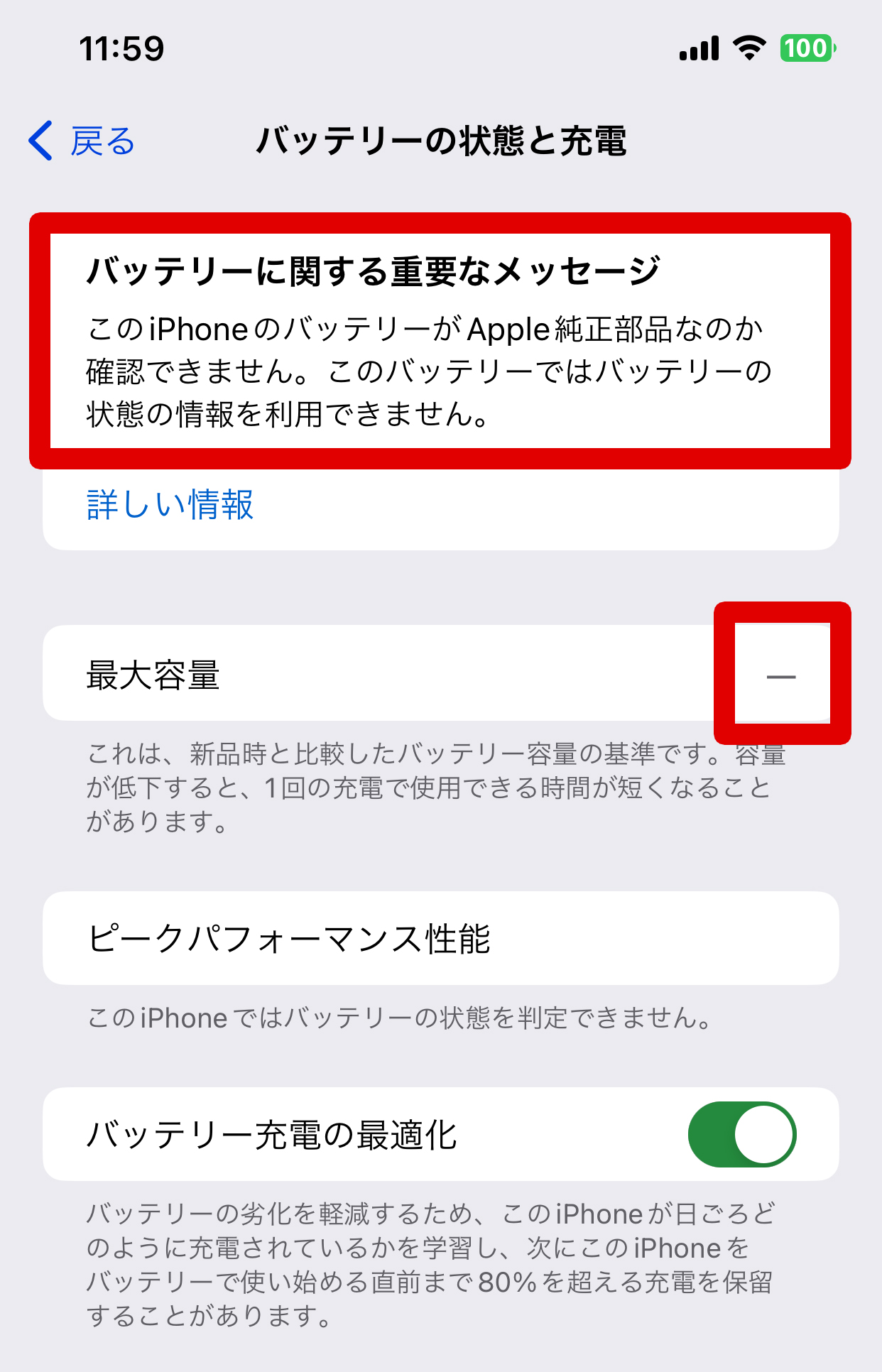Open the 詳しい情報 link
The width and height of the screenshot is (882, 1372).
point(170,505)
